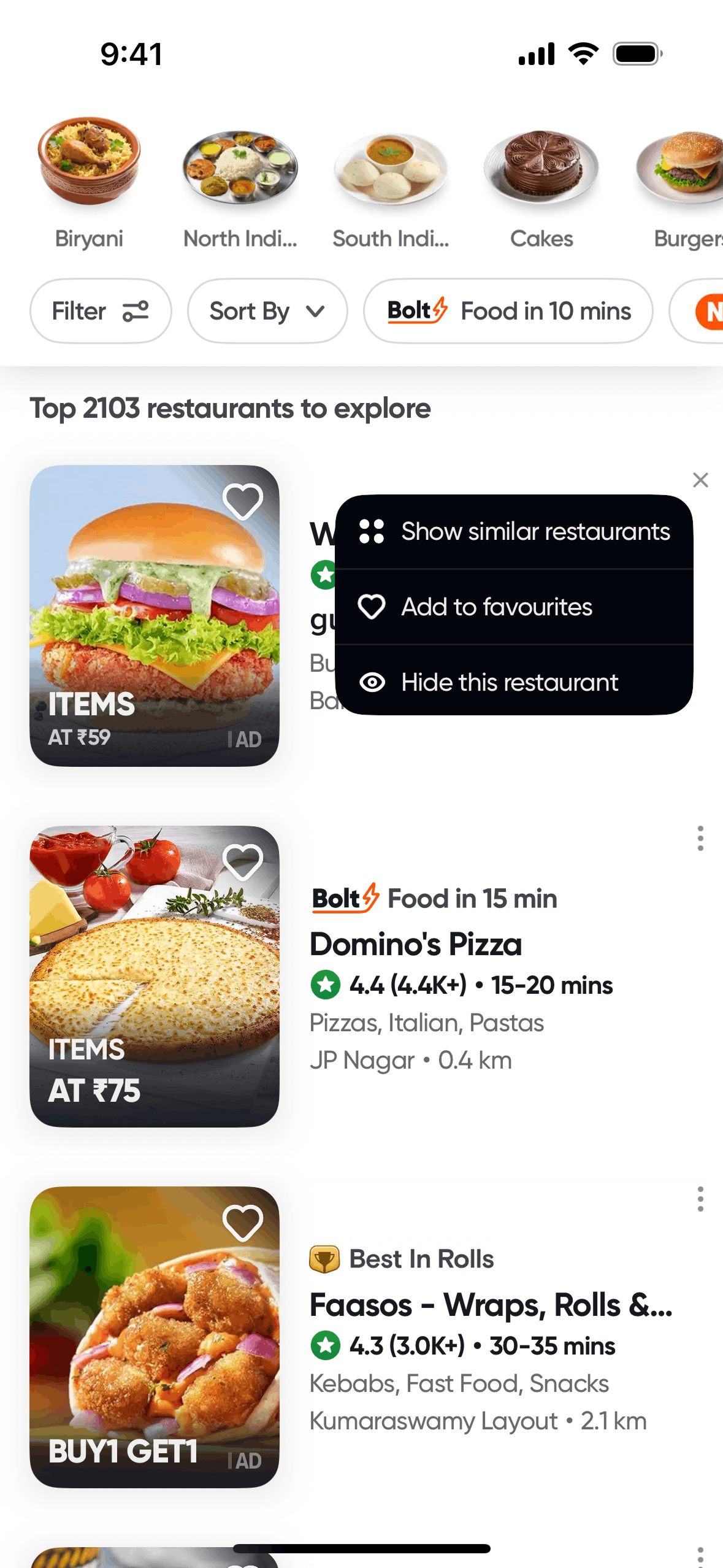Viewport: 723px width, 1568px height.
Task: Tap the heart on the Faasos image
Action: pos(243,1223)
